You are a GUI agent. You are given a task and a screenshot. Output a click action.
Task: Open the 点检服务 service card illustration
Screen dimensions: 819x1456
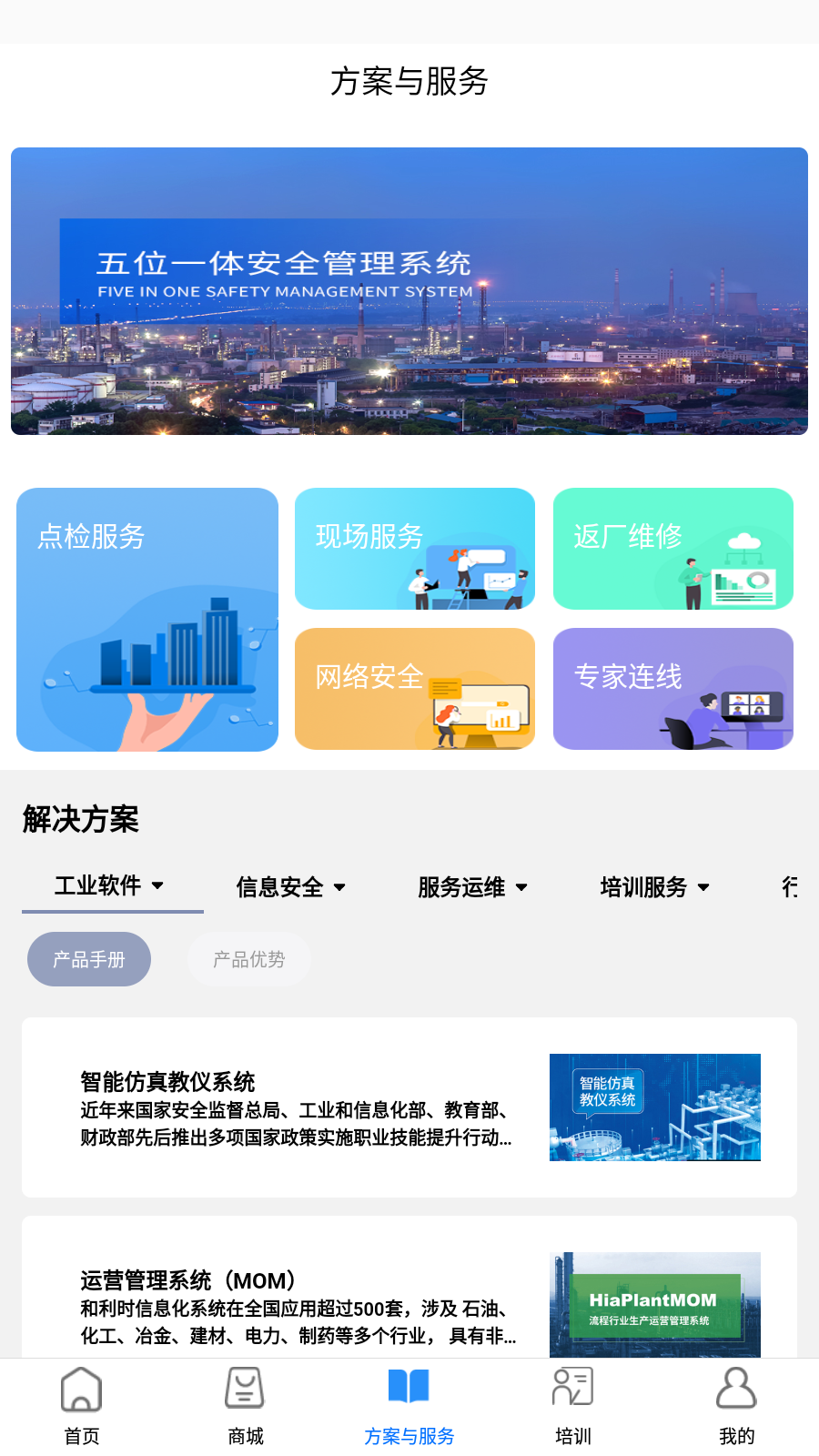147,620
